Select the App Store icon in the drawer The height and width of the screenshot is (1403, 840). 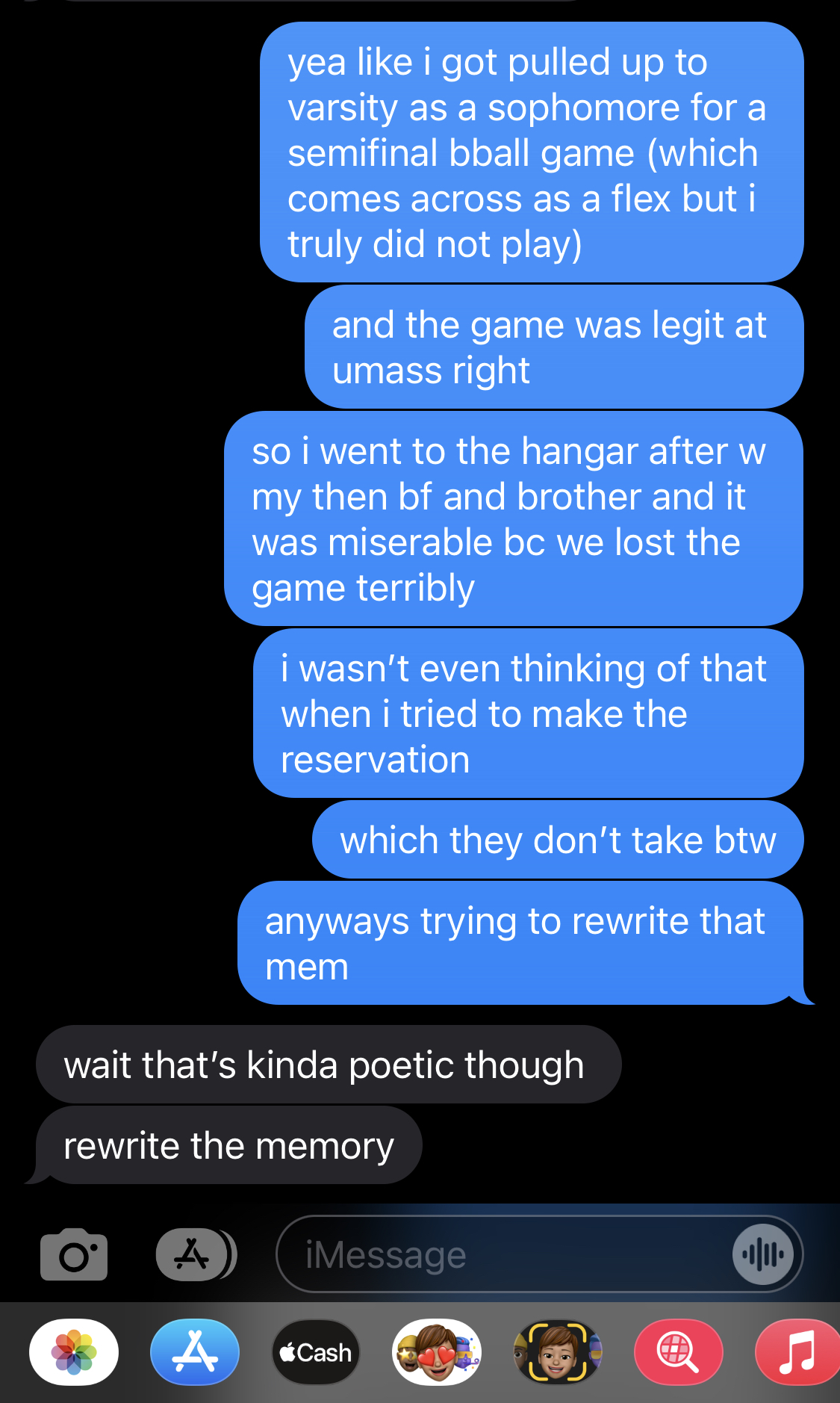point(195,1352)
